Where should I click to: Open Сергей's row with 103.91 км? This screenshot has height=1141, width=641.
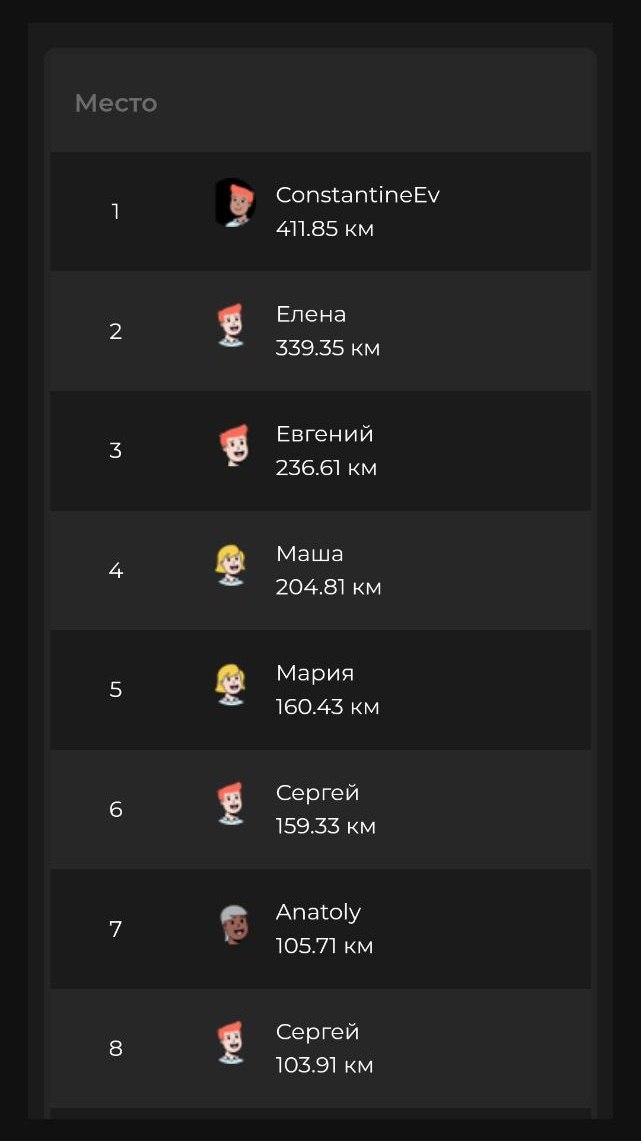(x=320, y=1049)
